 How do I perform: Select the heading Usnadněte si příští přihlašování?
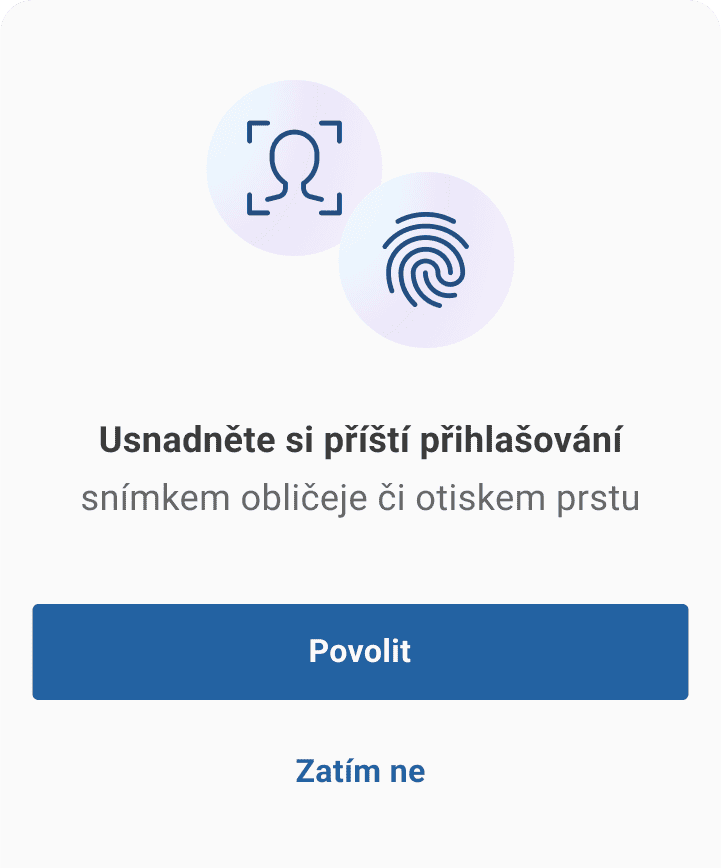pyautogui.click(x=360, y=437)
